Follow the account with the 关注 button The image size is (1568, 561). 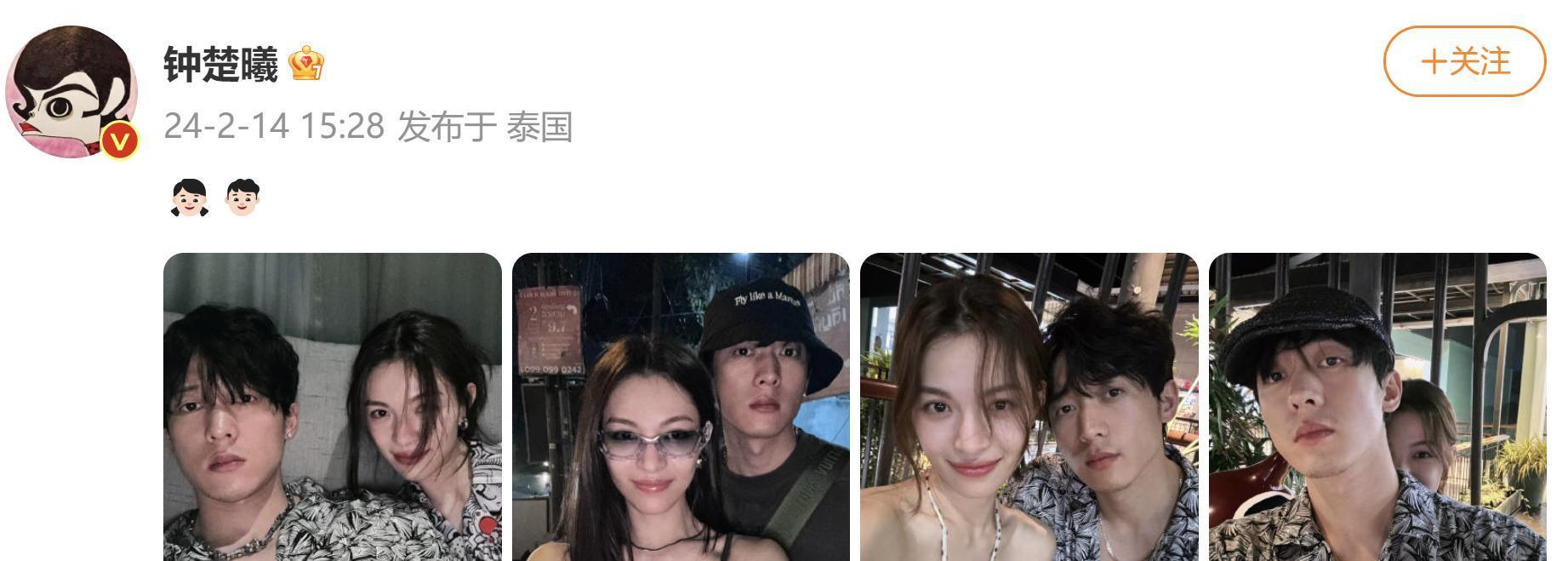pos(1463,61)
